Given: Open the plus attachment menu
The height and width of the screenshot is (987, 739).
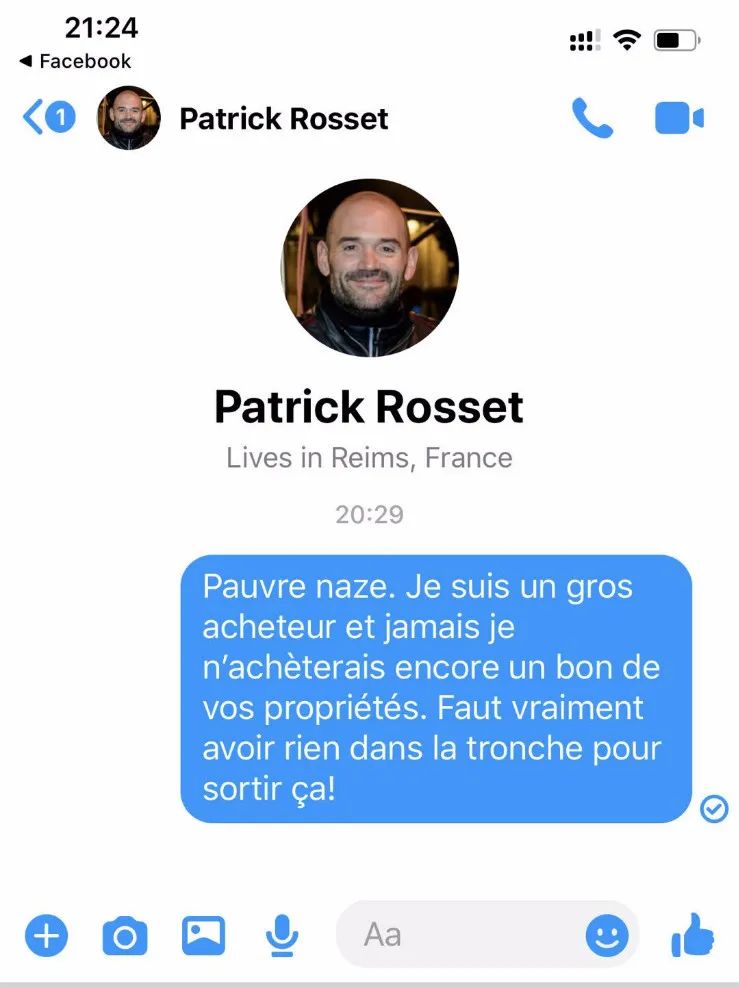Looking at the screenshot, I should [x=46, y=936].
